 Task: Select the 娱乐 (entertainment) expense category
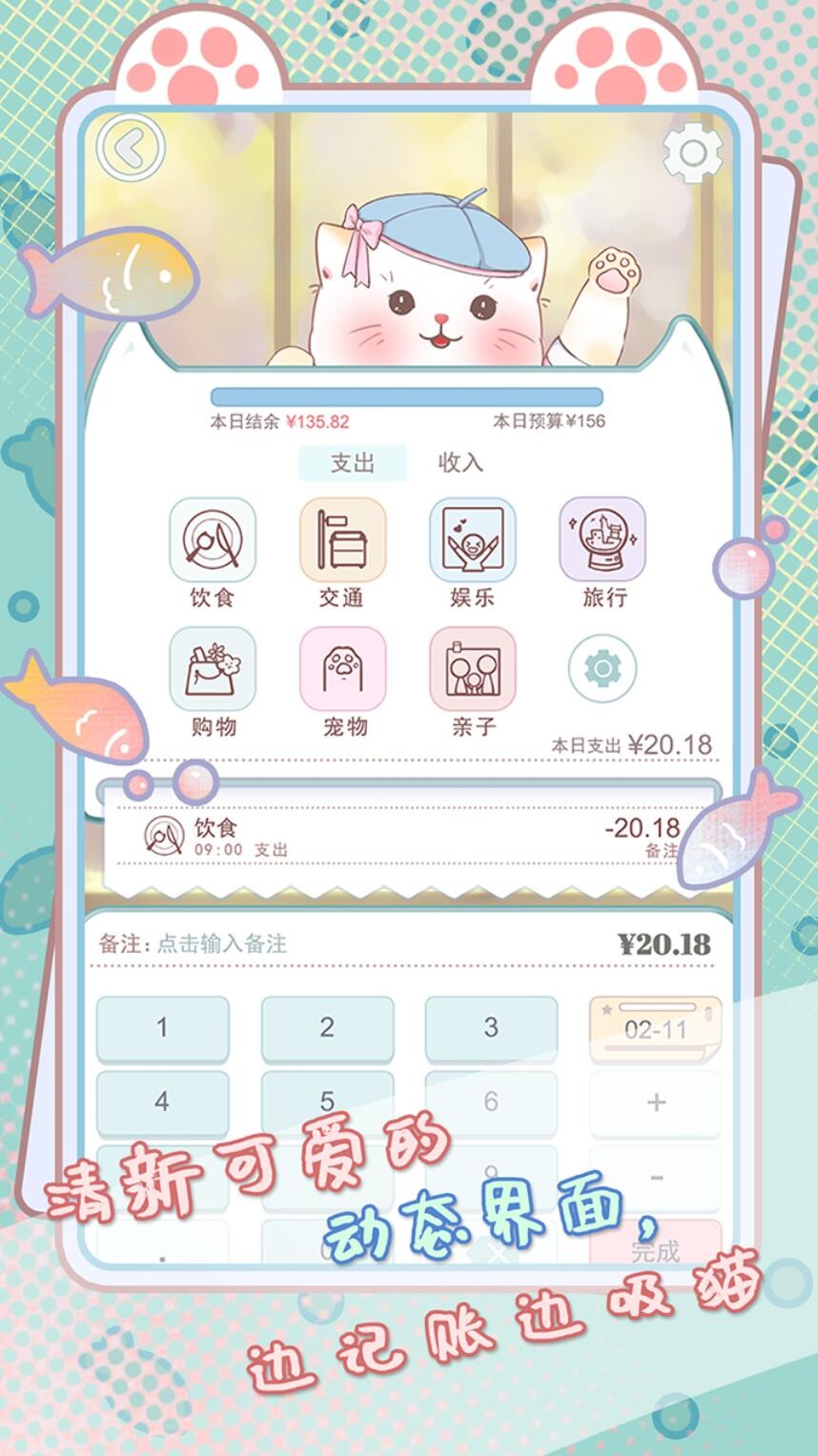[472, 541]
